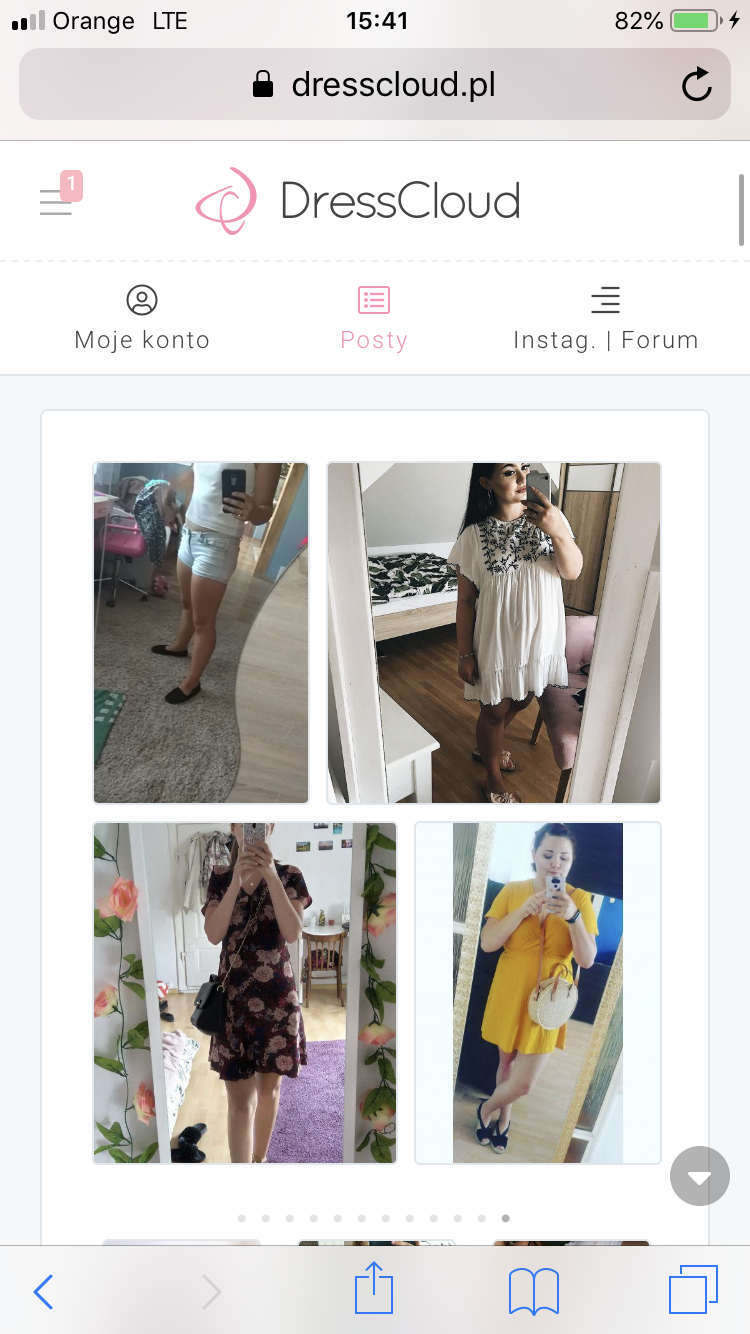750x1334 pixels.
Task: Open the Safari share sheet
Action: (374, 1290)
